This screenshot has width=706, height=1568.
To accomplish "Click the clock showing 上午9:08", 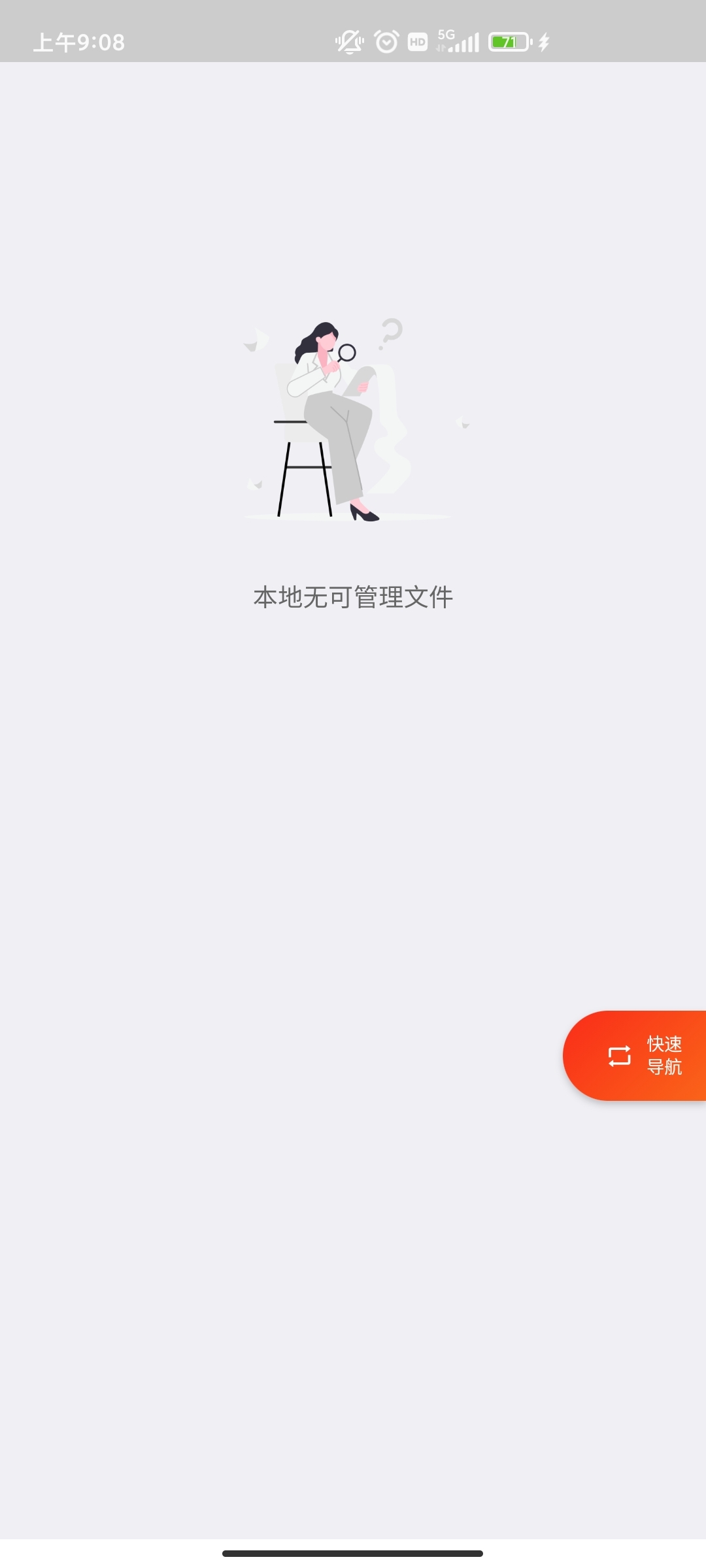I will [x=78, y=41].
